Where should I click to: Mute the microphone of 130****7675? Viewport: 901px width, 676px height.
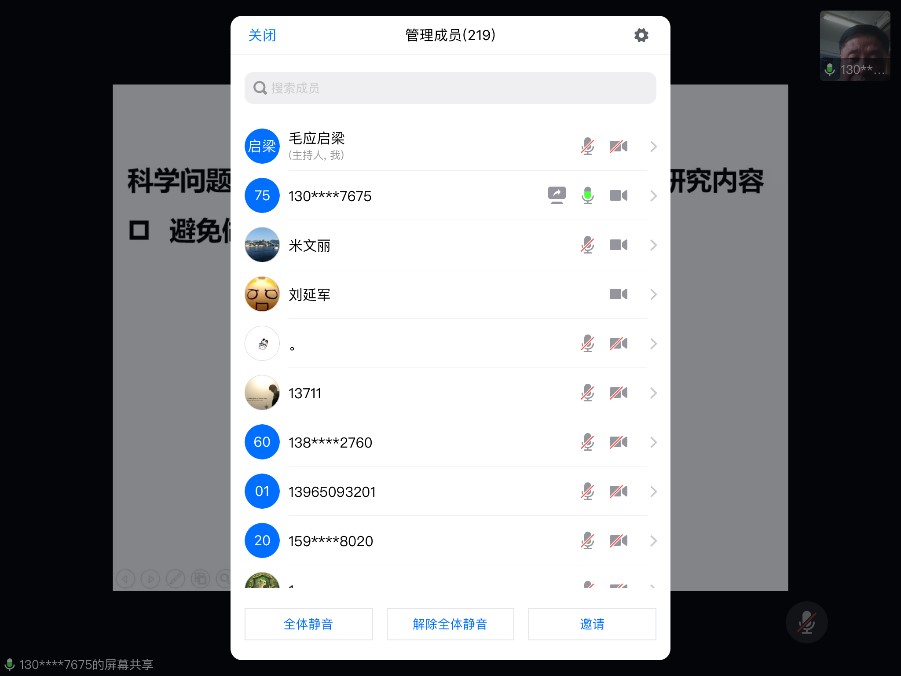588,196
